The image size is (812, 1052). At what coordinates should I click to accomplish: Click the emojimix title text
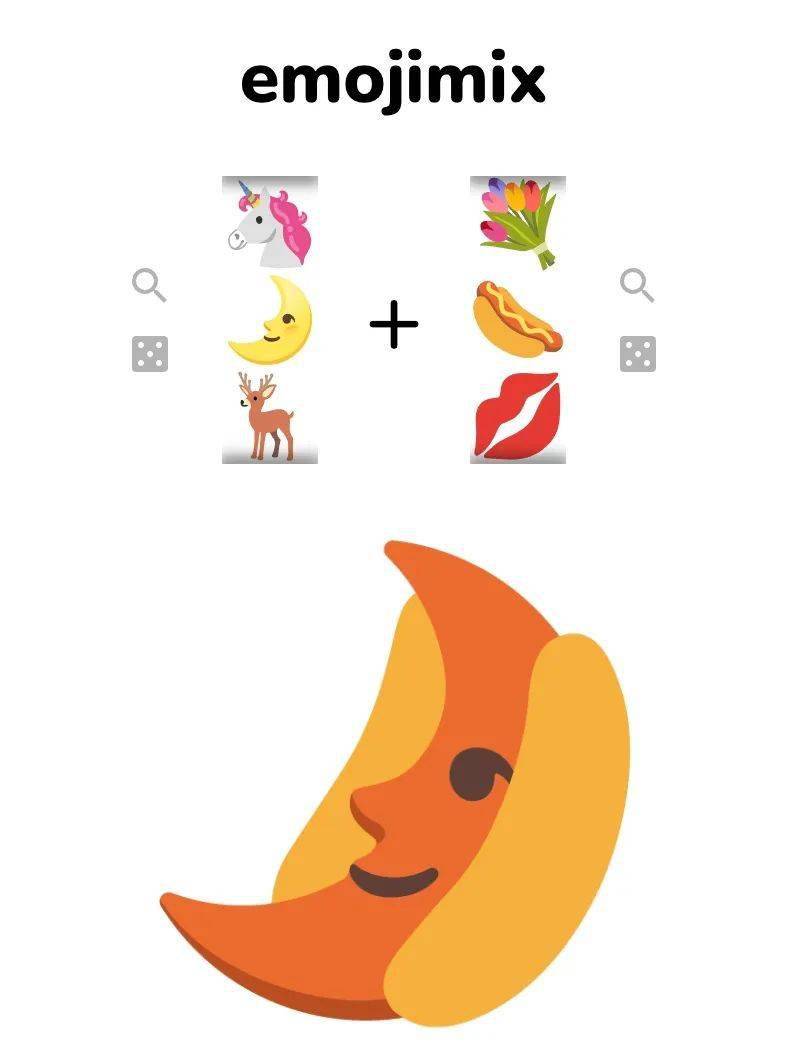(396, 80)
